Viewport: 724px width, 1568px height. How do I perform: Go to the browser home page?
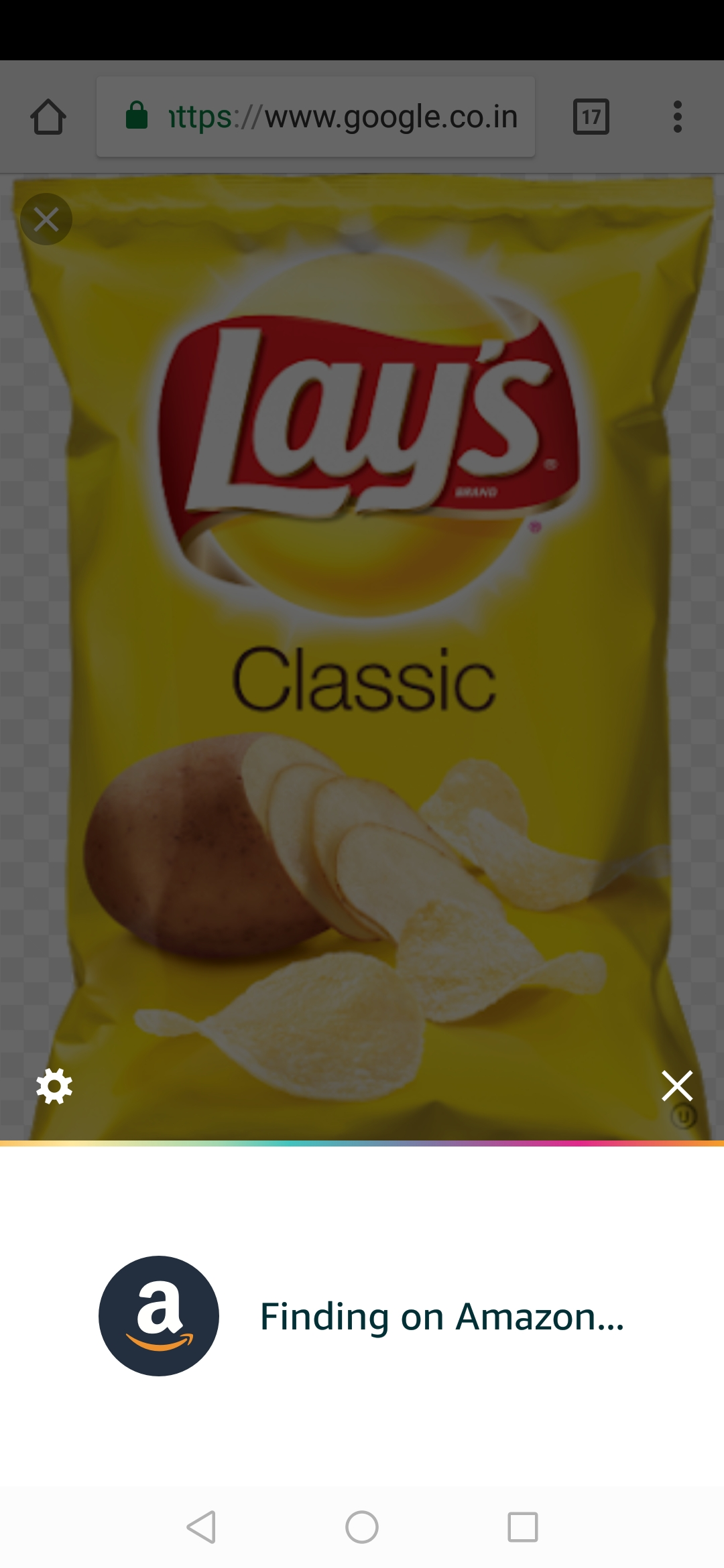coord(48,117)
